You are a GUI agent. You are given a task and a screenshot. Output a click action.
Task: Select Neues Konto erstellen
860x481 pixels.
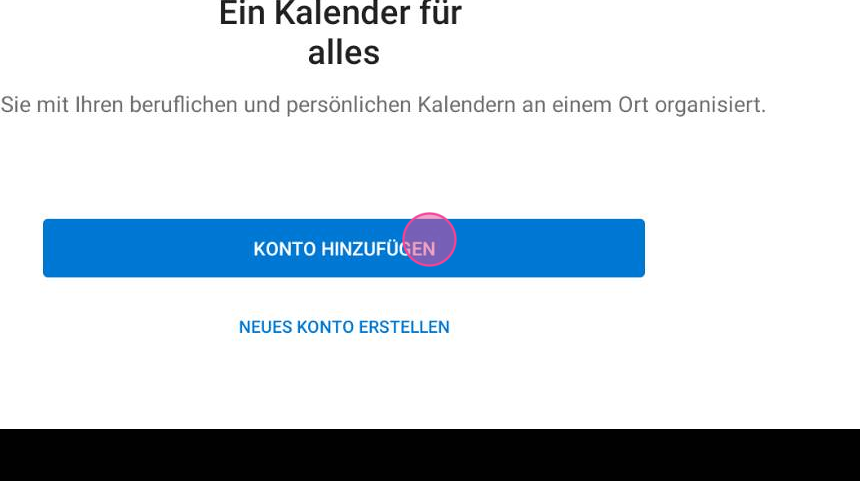(343, 327)
